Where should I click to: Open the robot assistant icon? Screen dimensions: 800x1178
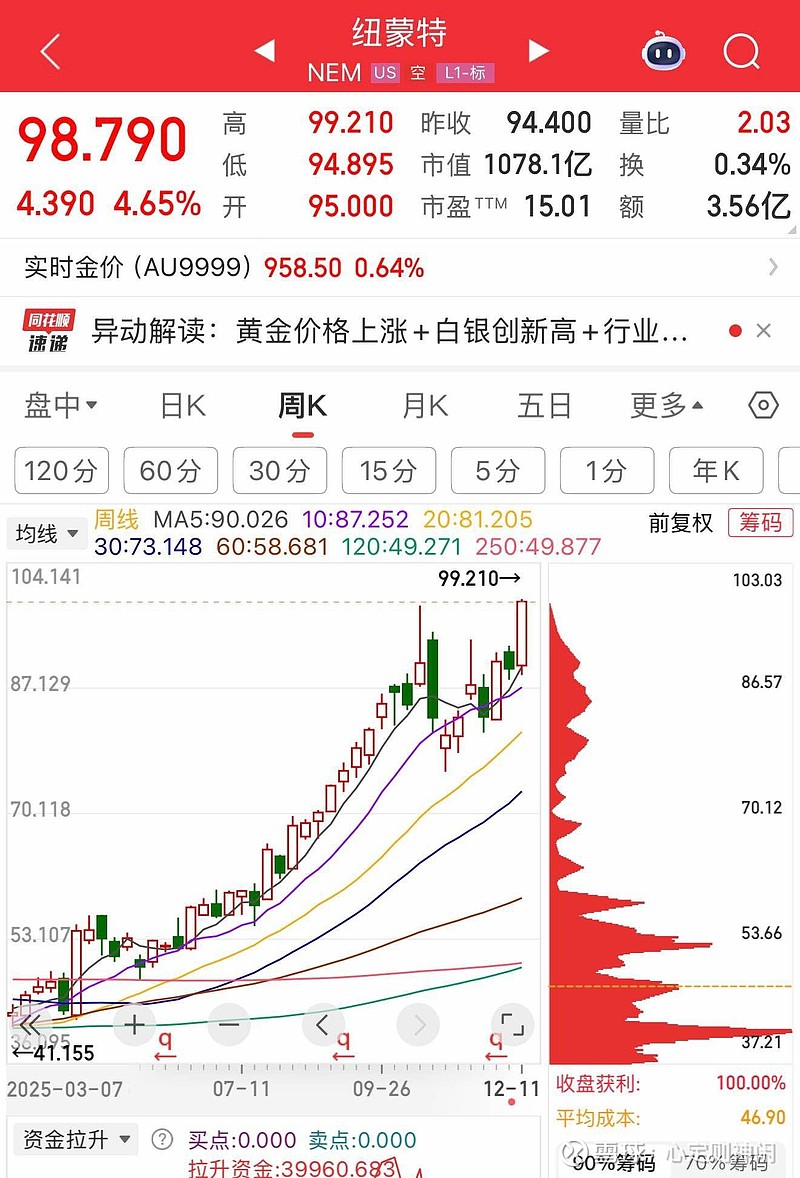coord(663,50)
